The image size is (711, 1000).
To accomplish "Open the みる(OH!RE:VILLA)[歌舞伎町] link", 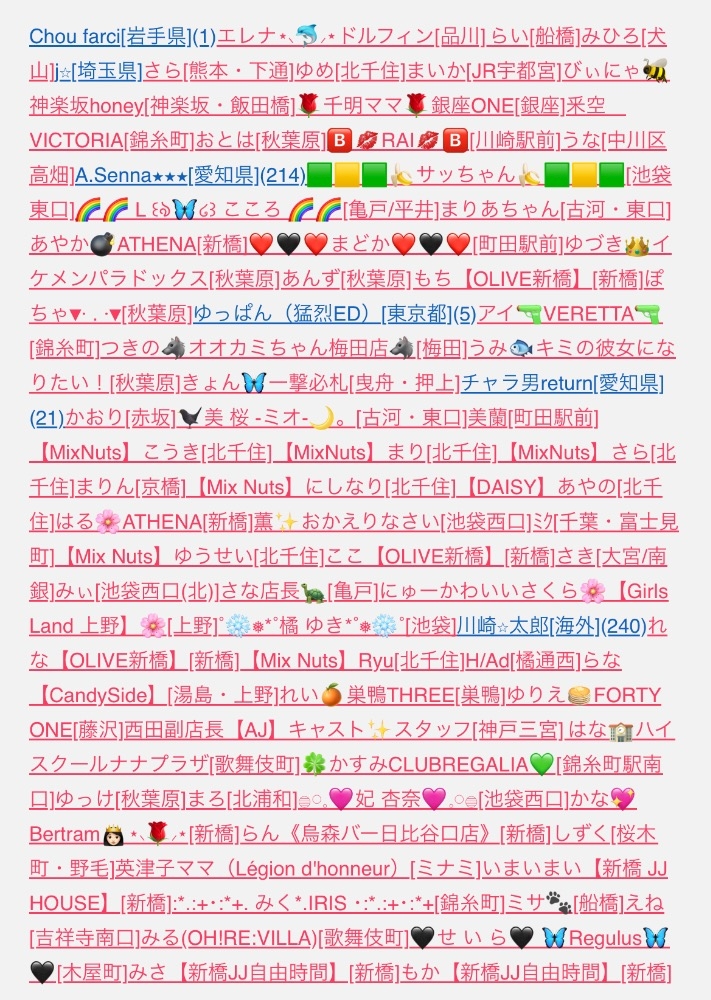I will click(x=274, y=938).
